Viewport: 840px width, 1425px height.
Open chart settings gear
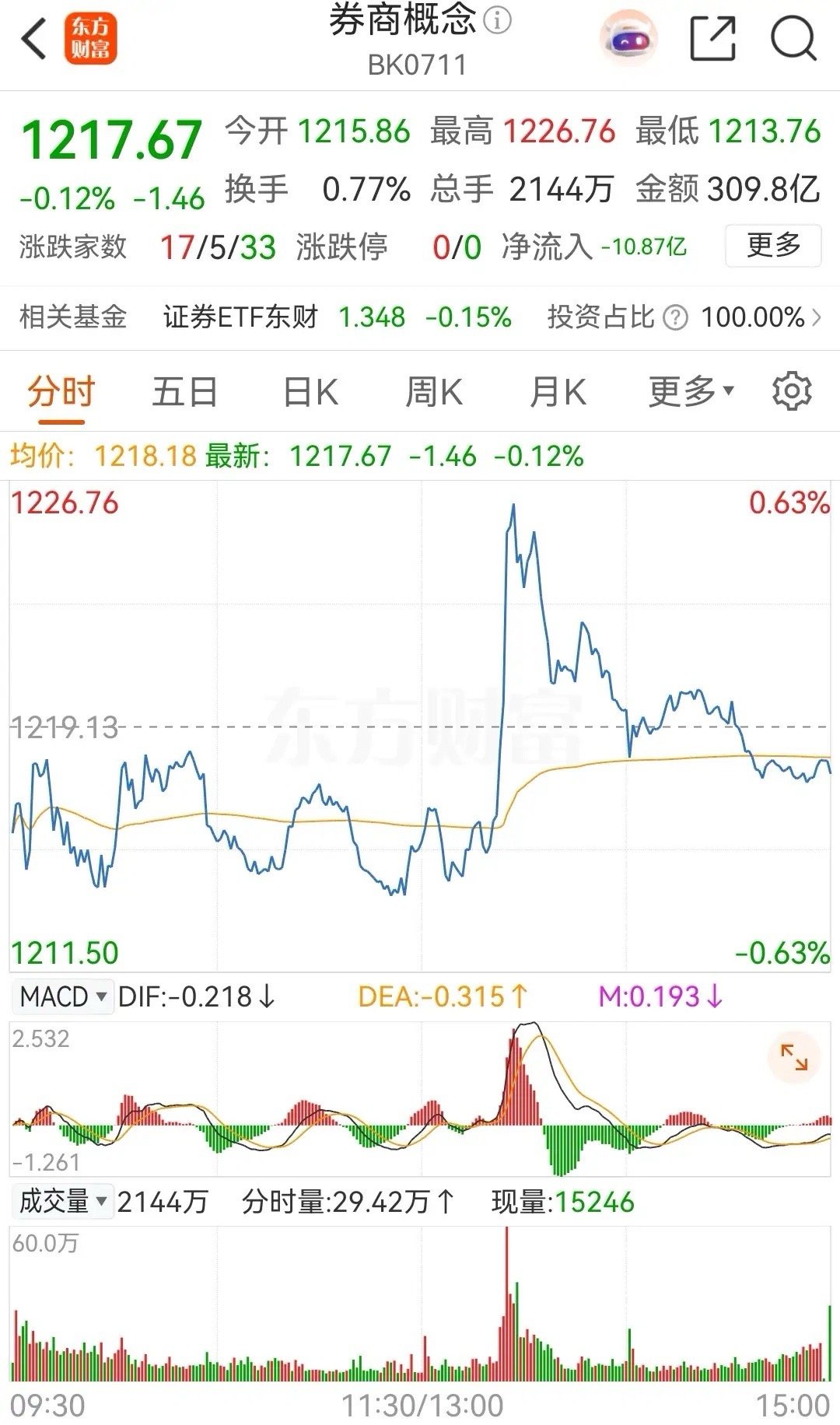pyautogui.click(x=792, y=391)
